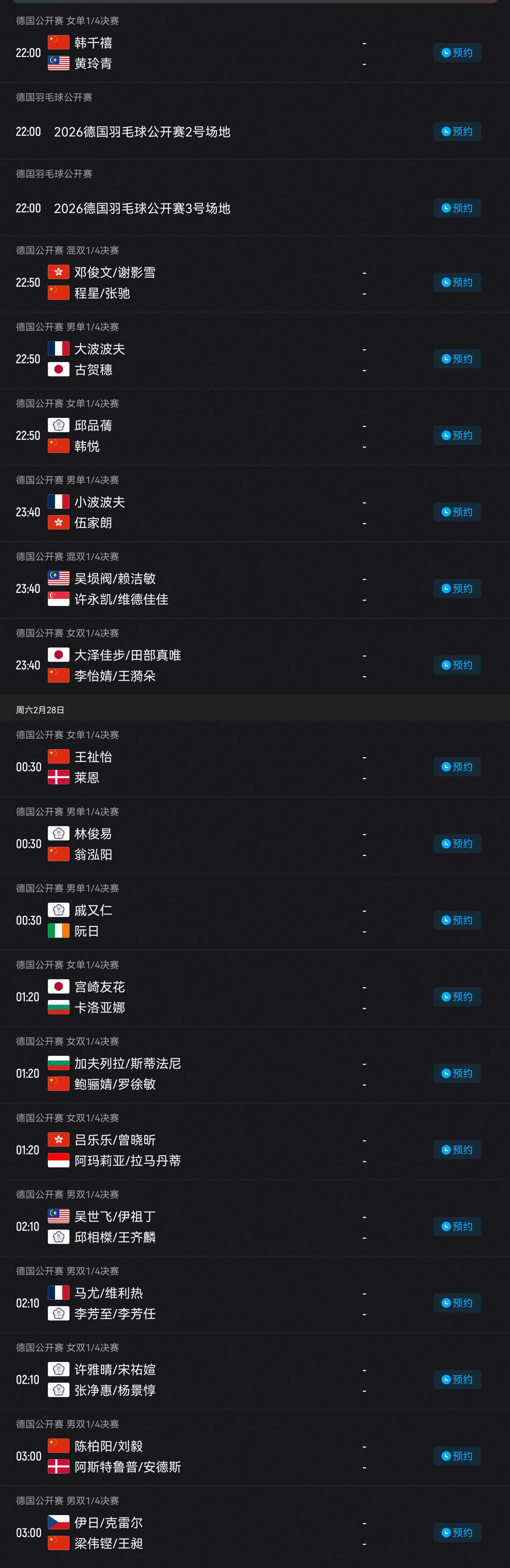The image size is (510, 1568).
Task: Book 加夫列拉/斯蒂法尼 vs 鲍骊婧/罗徐敏
Action: [457, 1073]
